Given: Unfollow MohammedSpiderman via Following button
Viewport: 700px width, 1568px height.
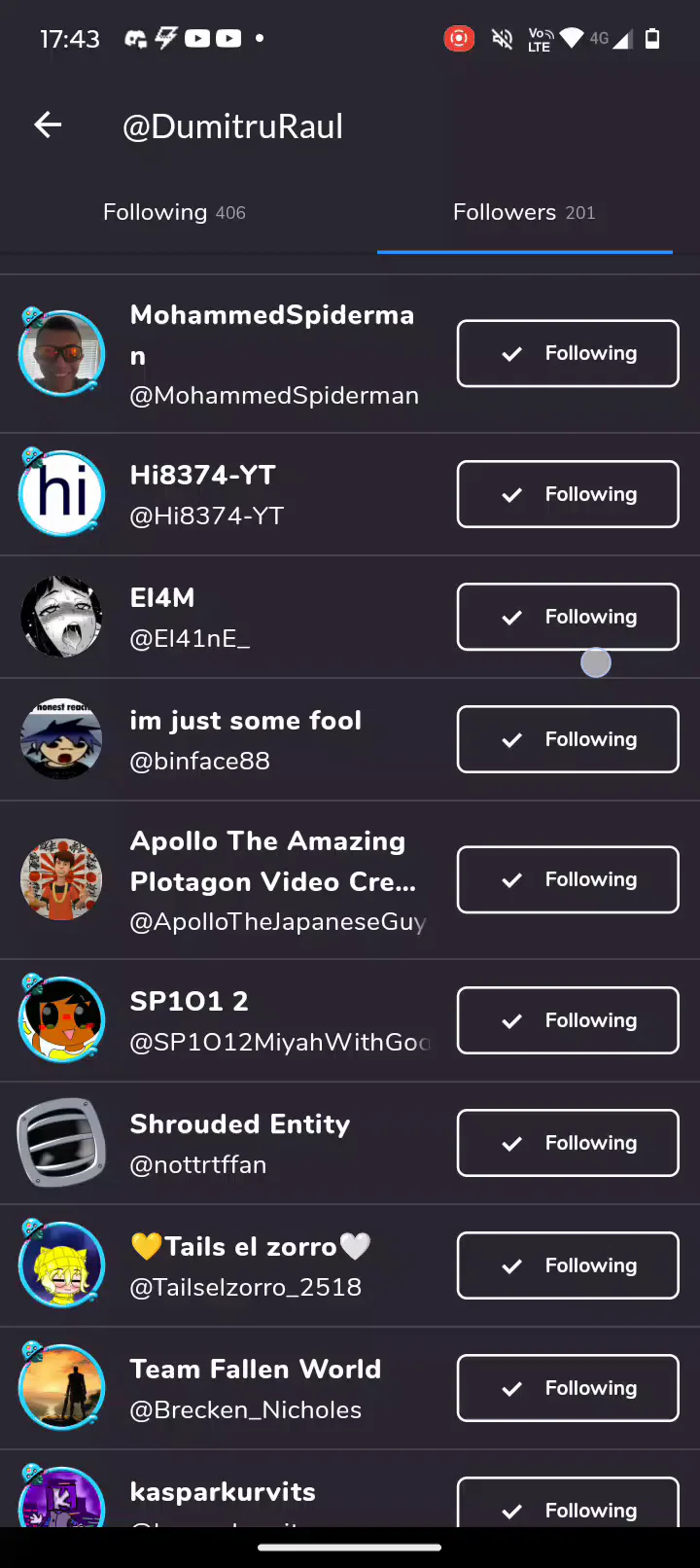Looking at the screenshot, I should 568,353.
